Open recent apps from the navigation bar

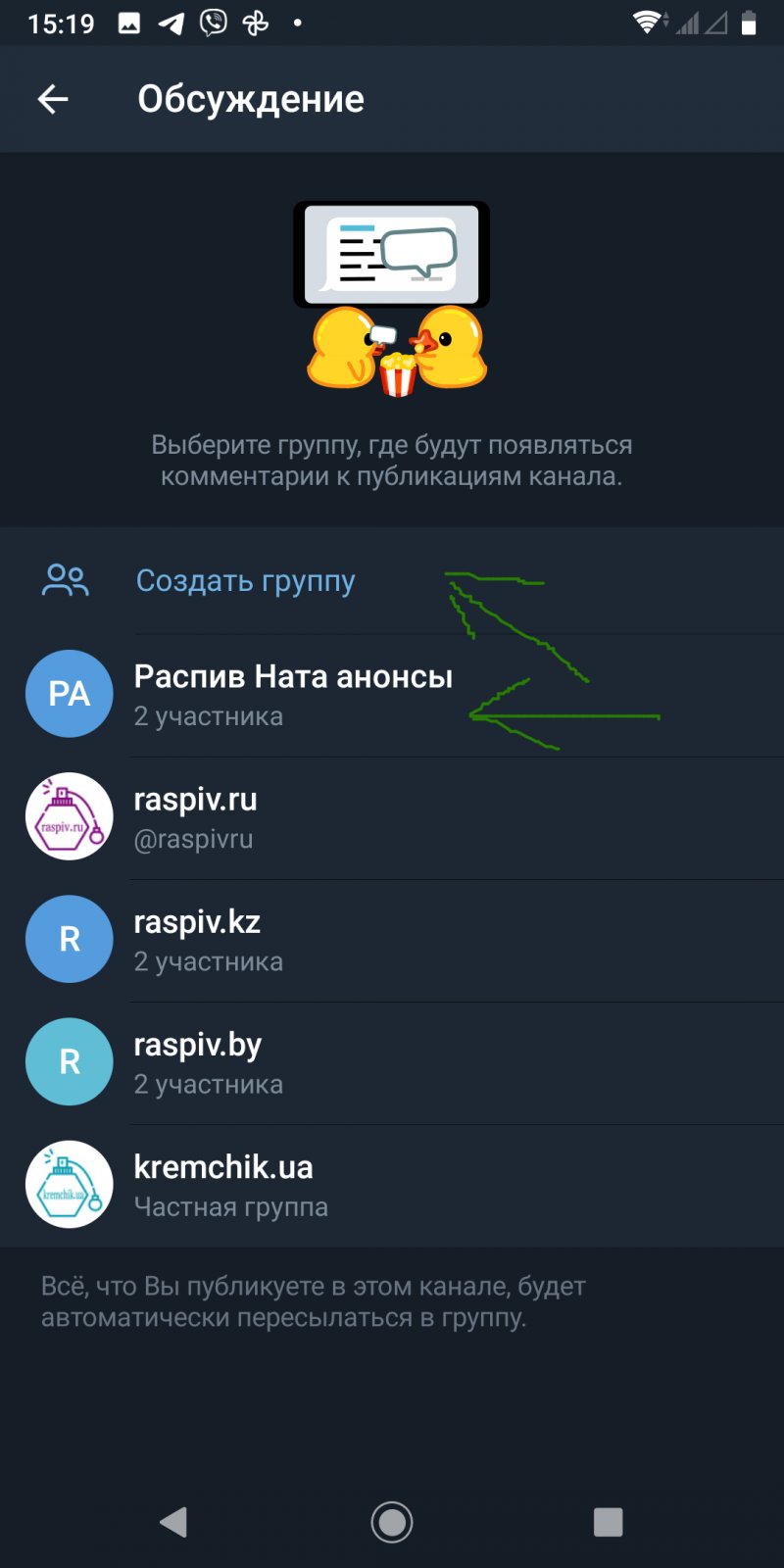608,1521
